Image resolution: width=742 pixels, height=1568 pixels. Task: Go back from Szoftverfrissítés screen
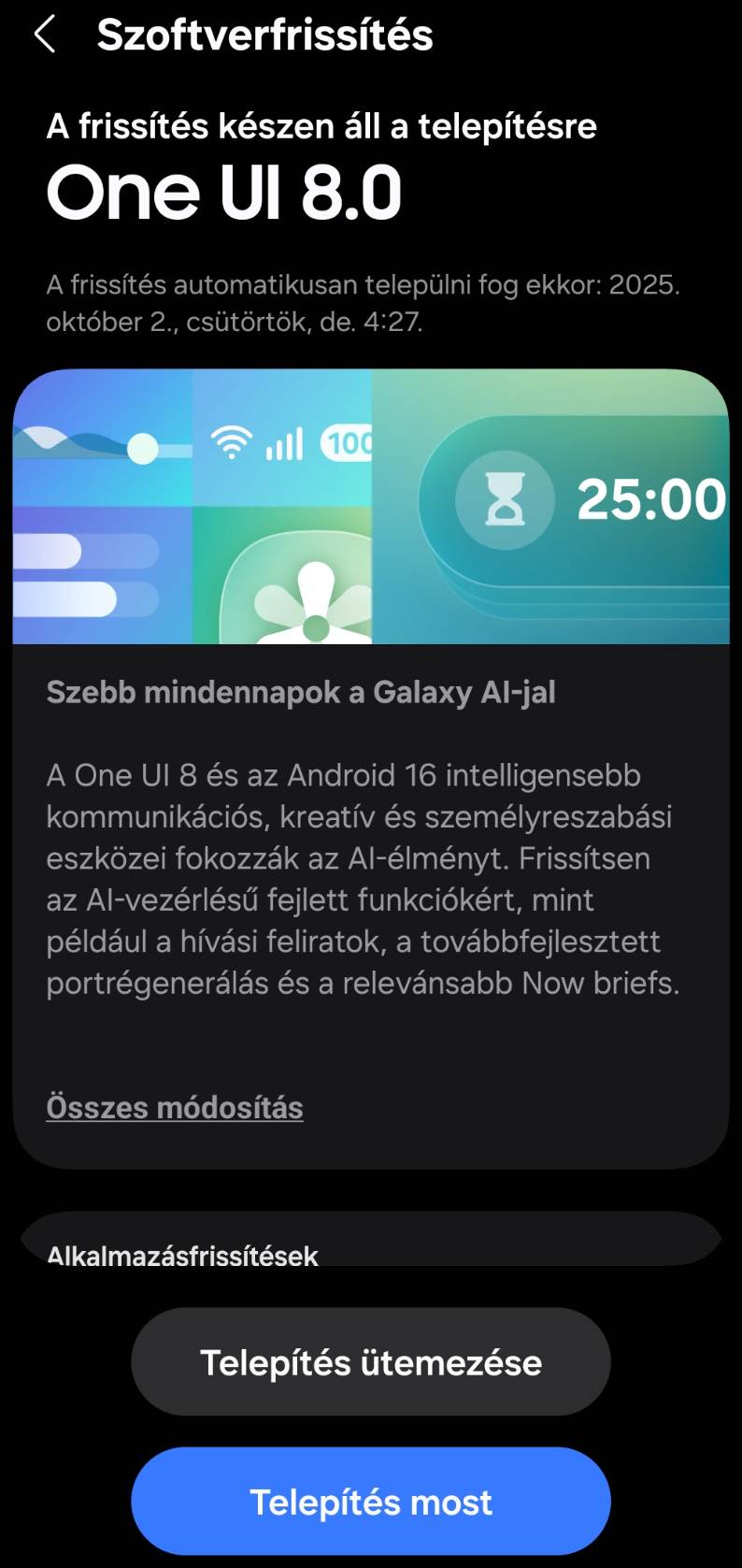coord(44,36)
